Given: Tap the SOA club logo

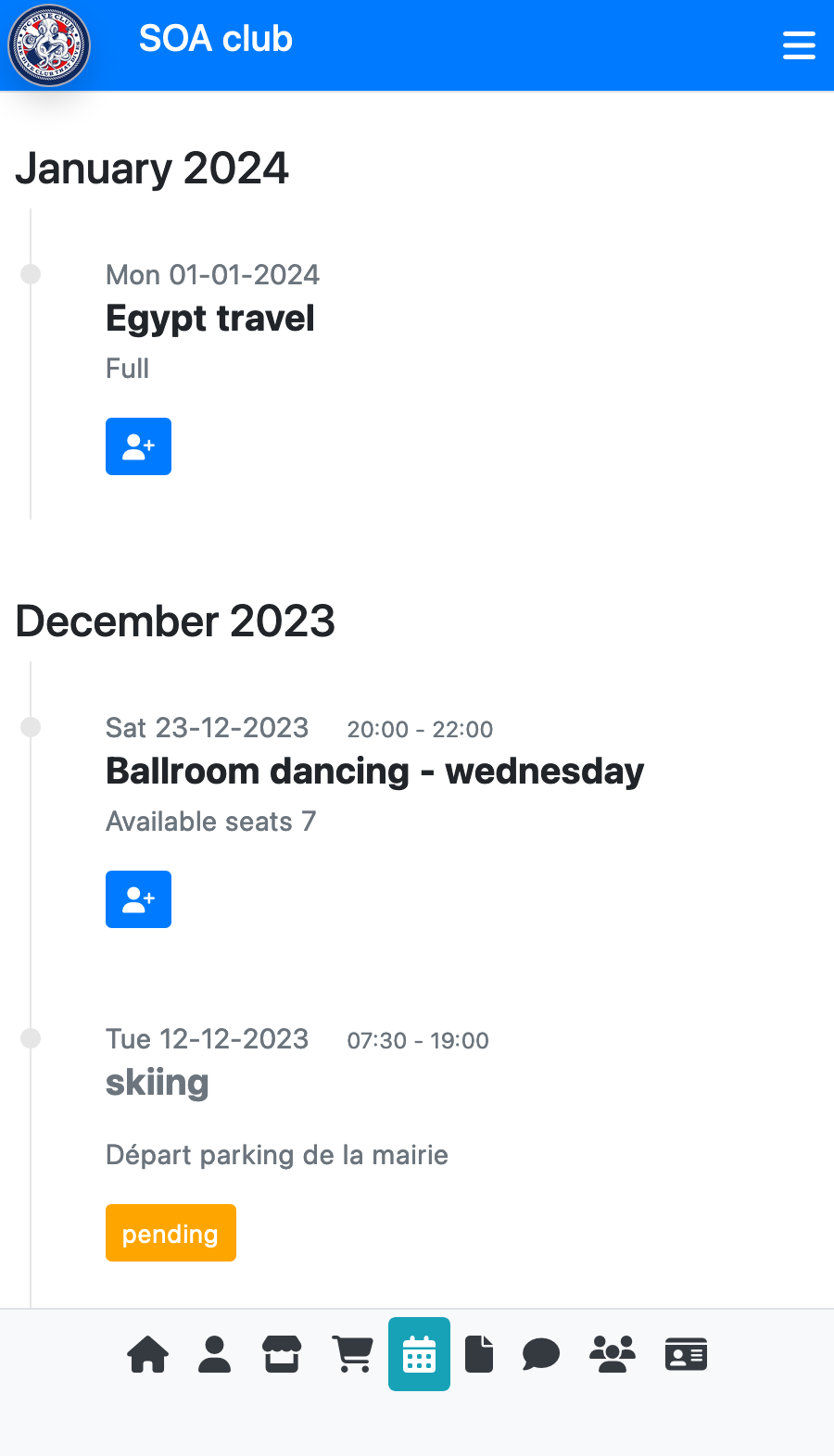Looking at the screenshot, I should click(x=49, y=45).
